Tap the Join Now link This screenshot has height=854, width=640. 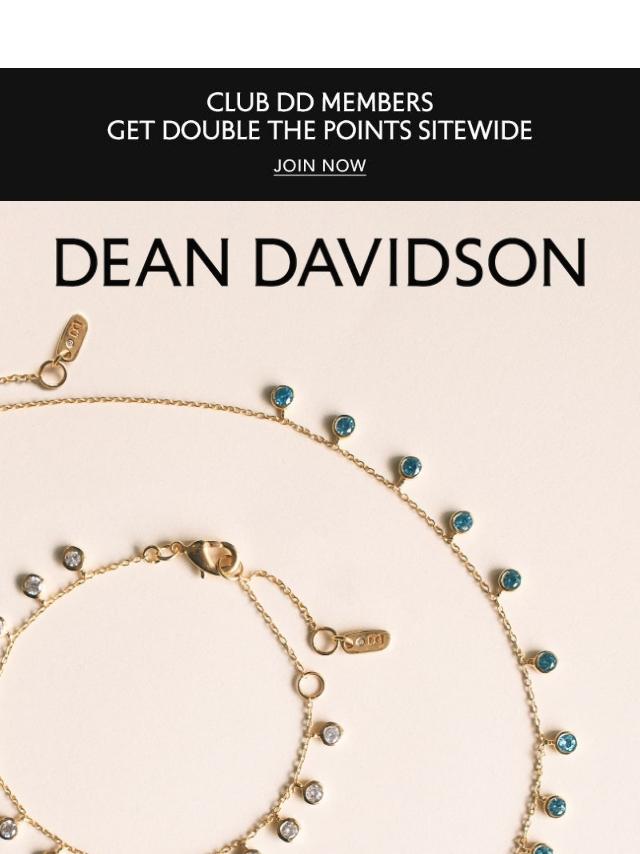(x=320, y=166)
